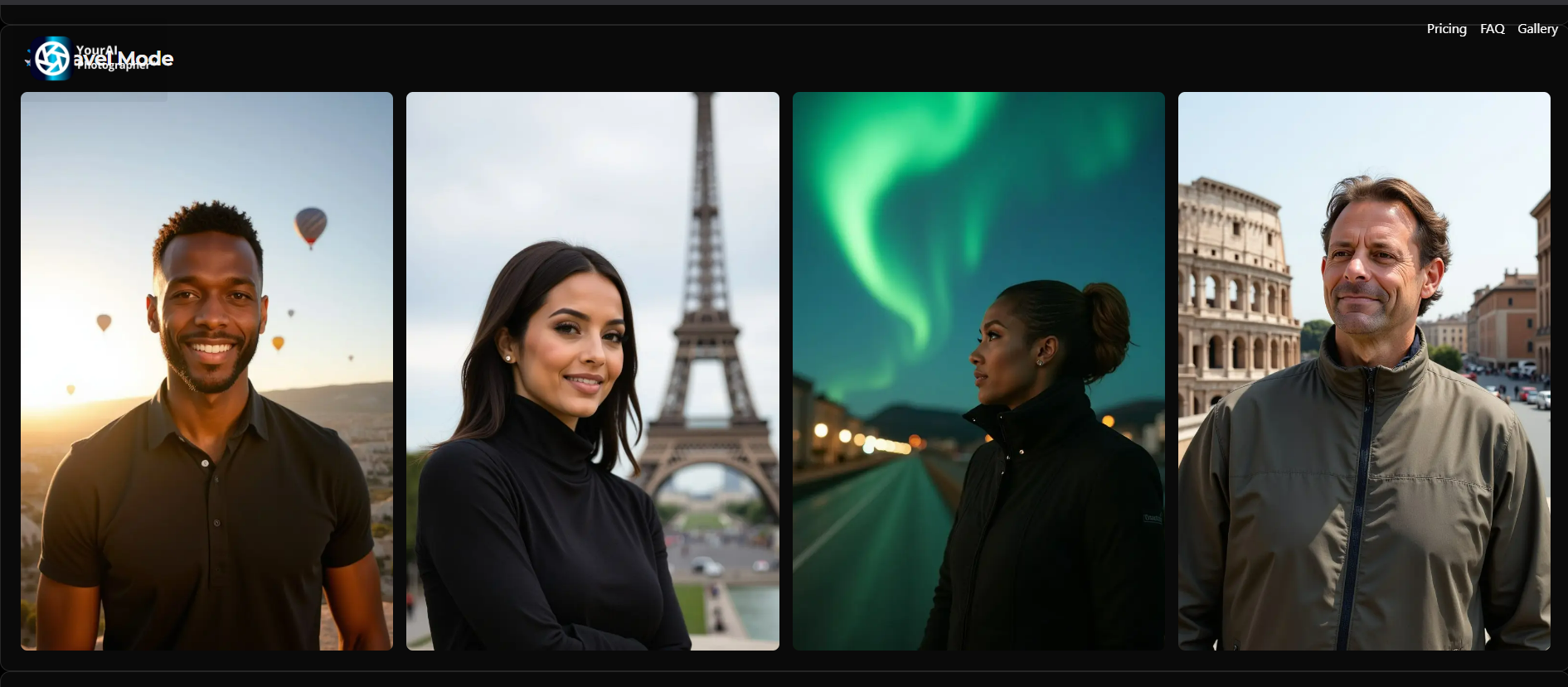Go to the FAQ section
Screen dimensions: 1568x687
tap(1492, 29)
